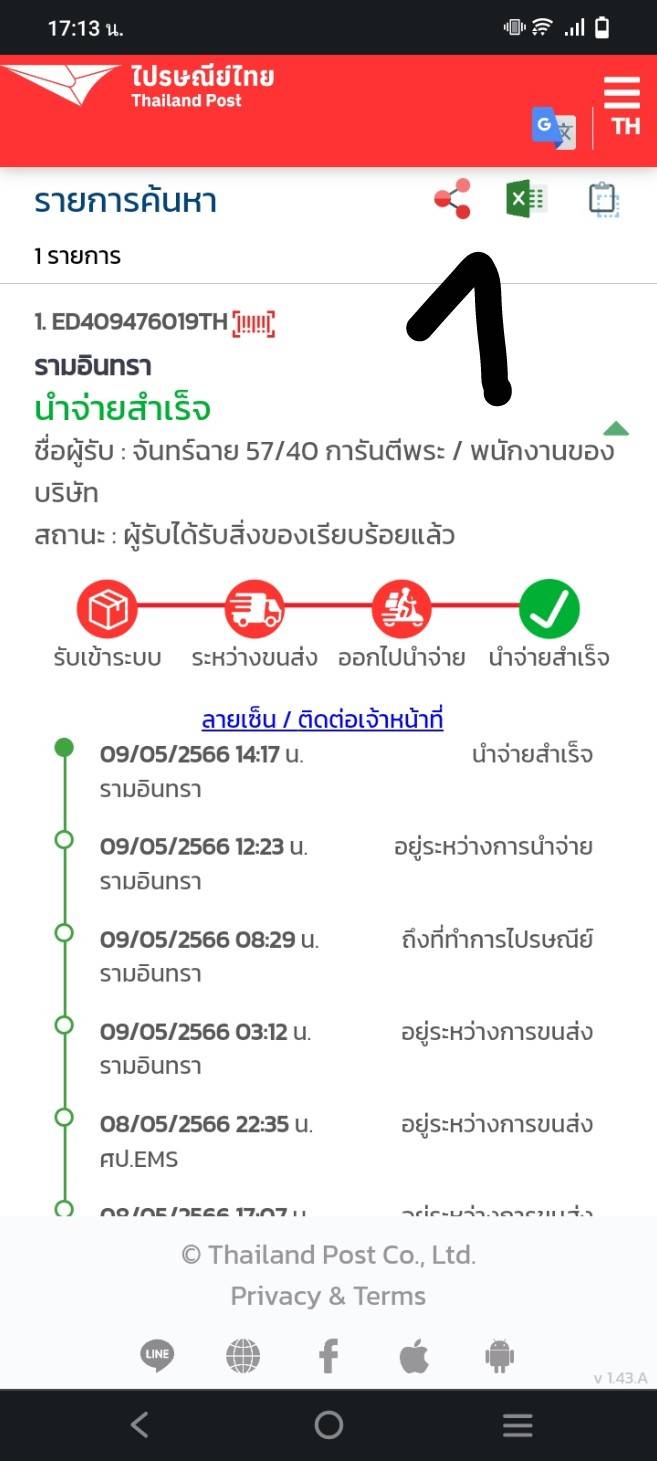Go back using the system back button

(140, 1425)
